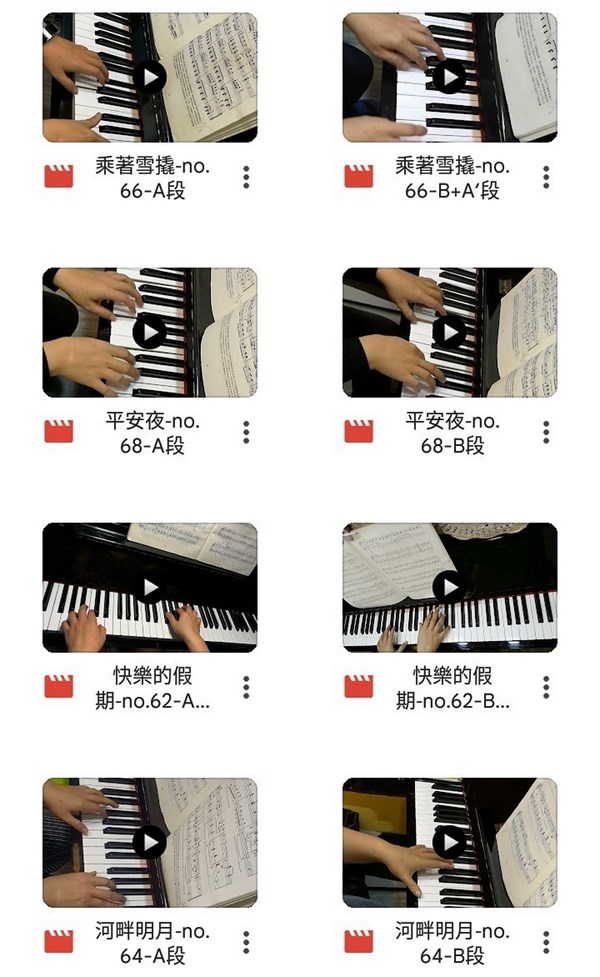This screenshot has height=977, width=600.
Task: Play the 平安夜-no.68-B段 video
Action: coord(450,332)
